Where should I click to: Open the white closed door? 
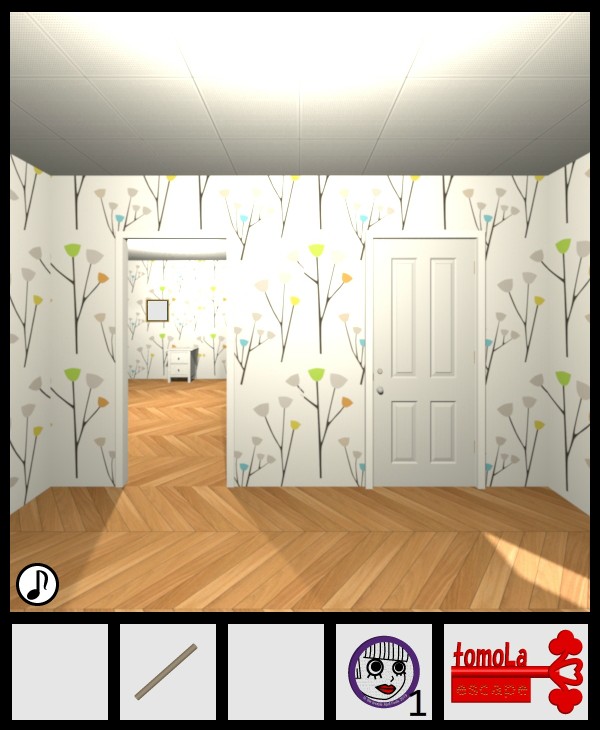[x=425, y=362]
